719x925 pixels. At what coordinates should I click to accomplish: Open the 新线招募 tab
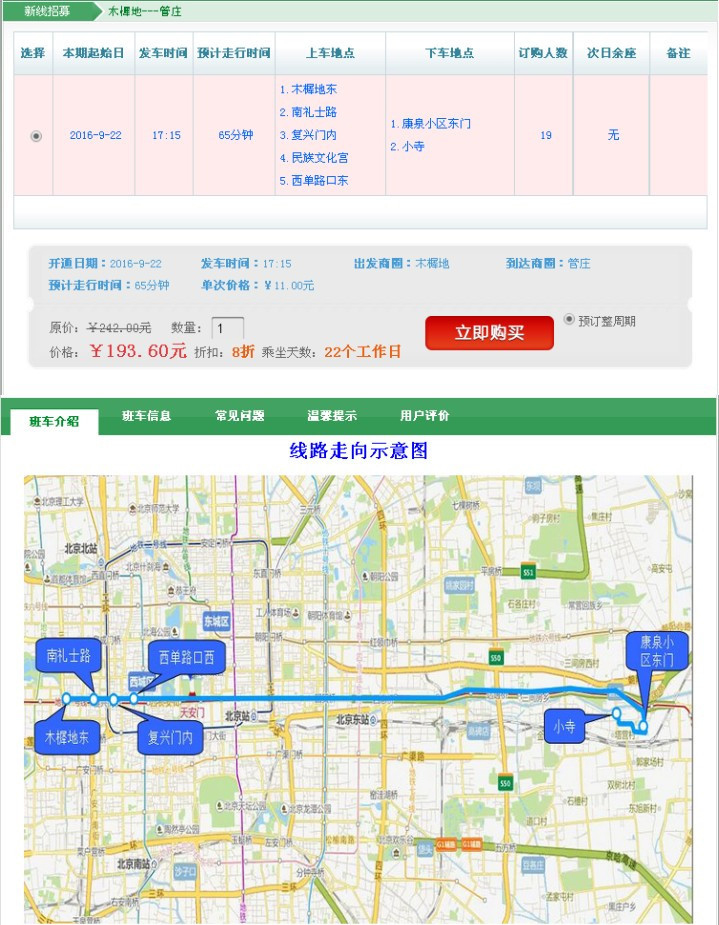pyautogui.click(x=47, y=12)
